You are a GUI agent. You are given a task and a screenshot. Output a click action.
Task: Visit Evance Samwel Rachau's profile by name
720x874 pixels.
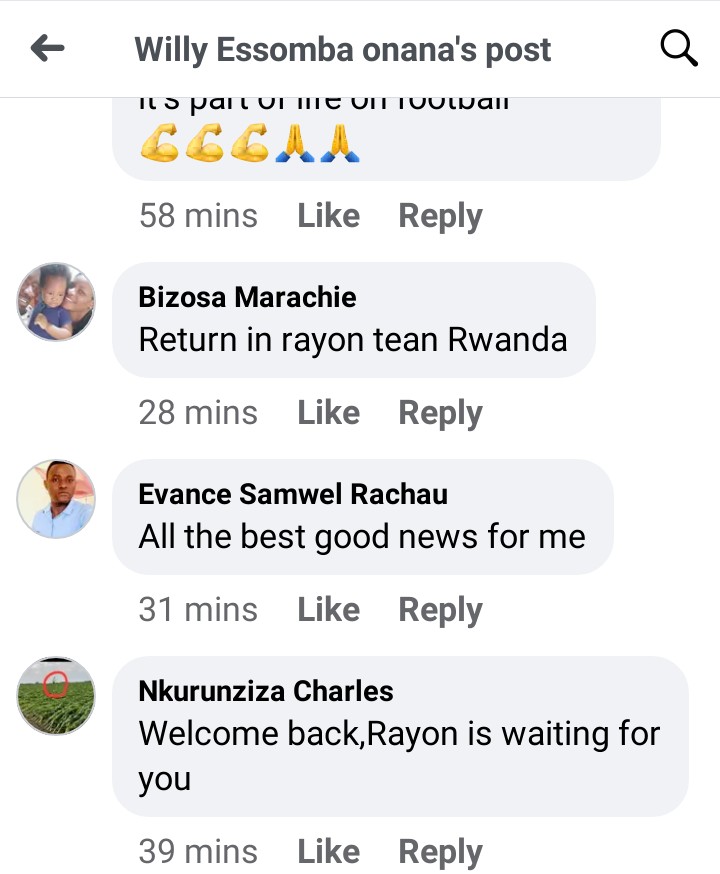click(x=293, y=494)
